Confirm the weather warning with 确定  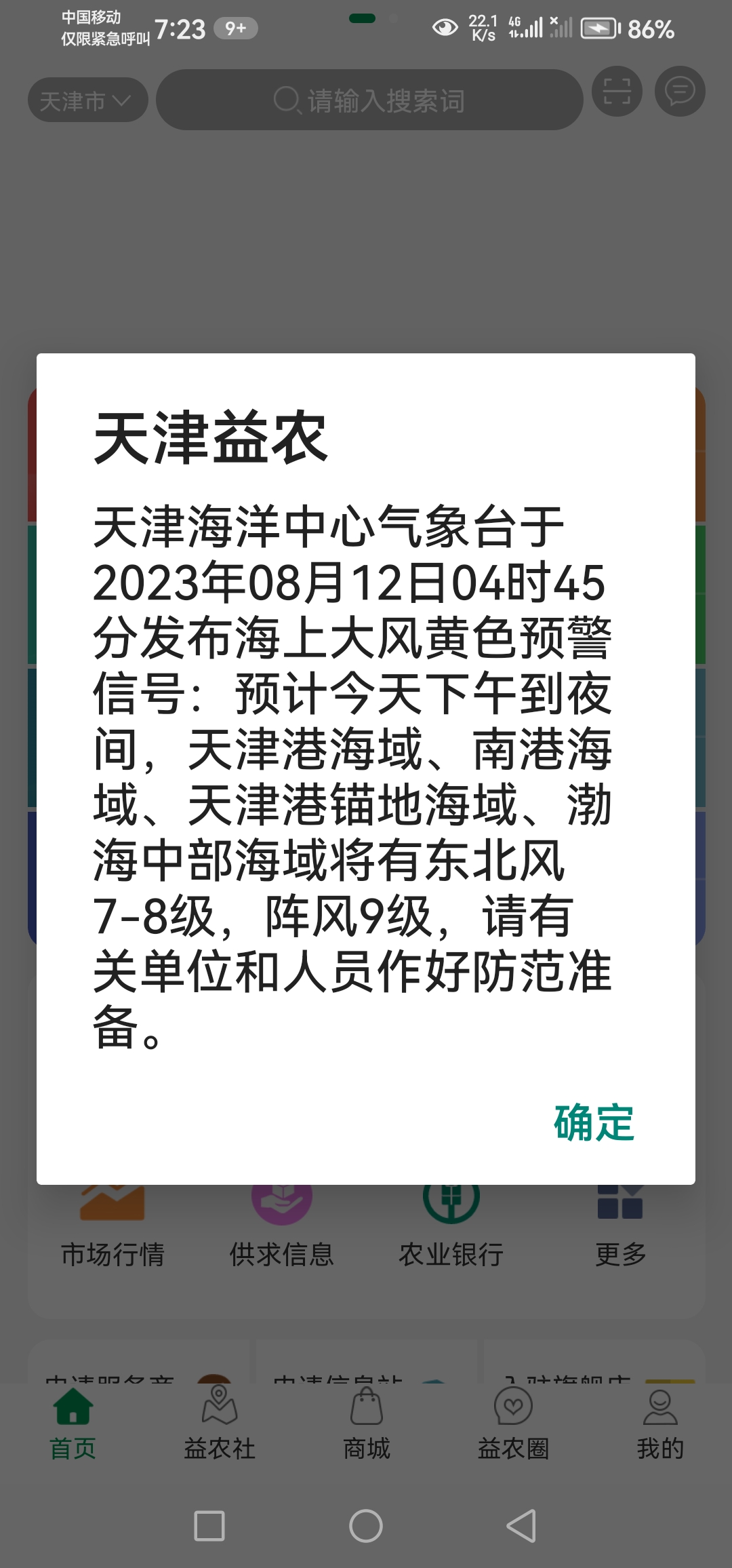pos(594,1123)
